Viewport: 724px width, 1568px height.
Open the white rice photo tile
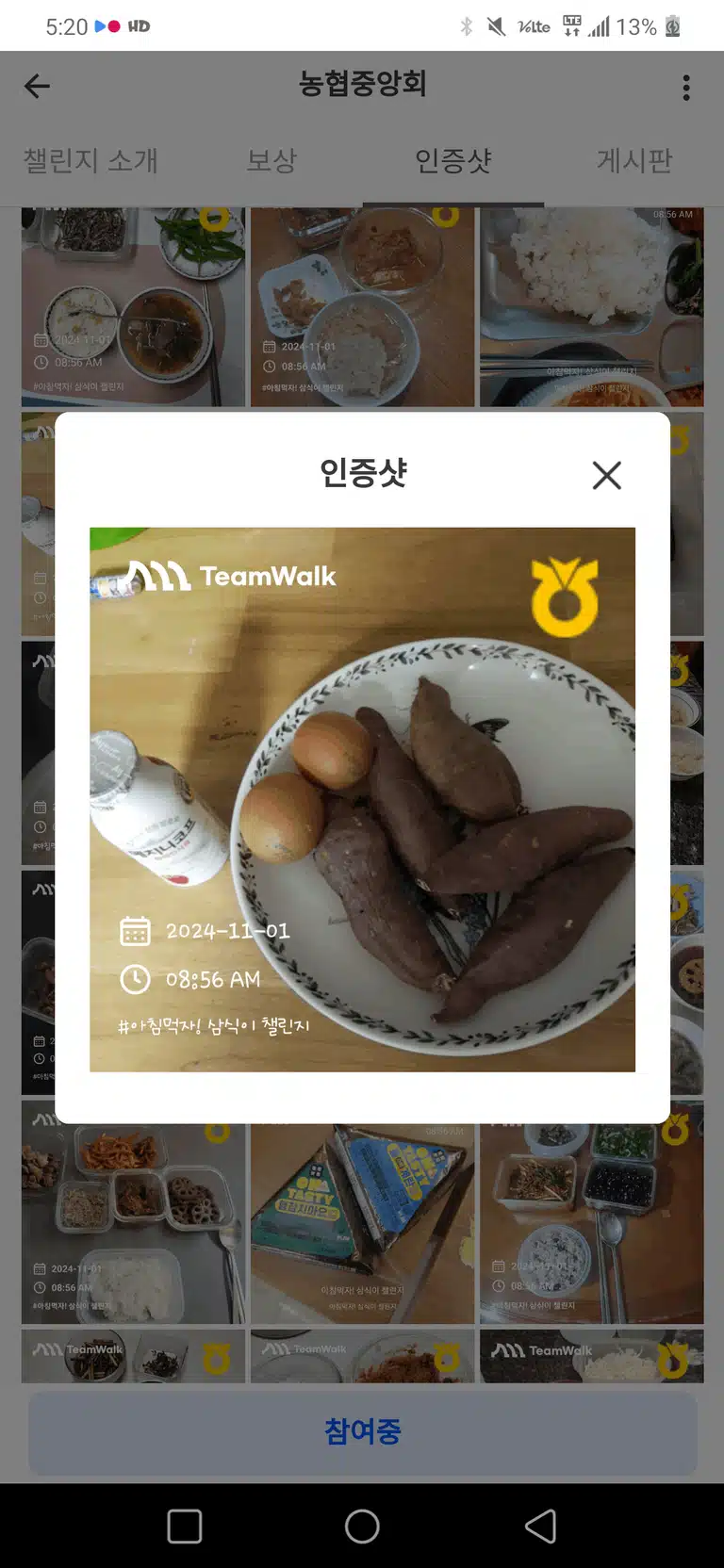point(591,307)
